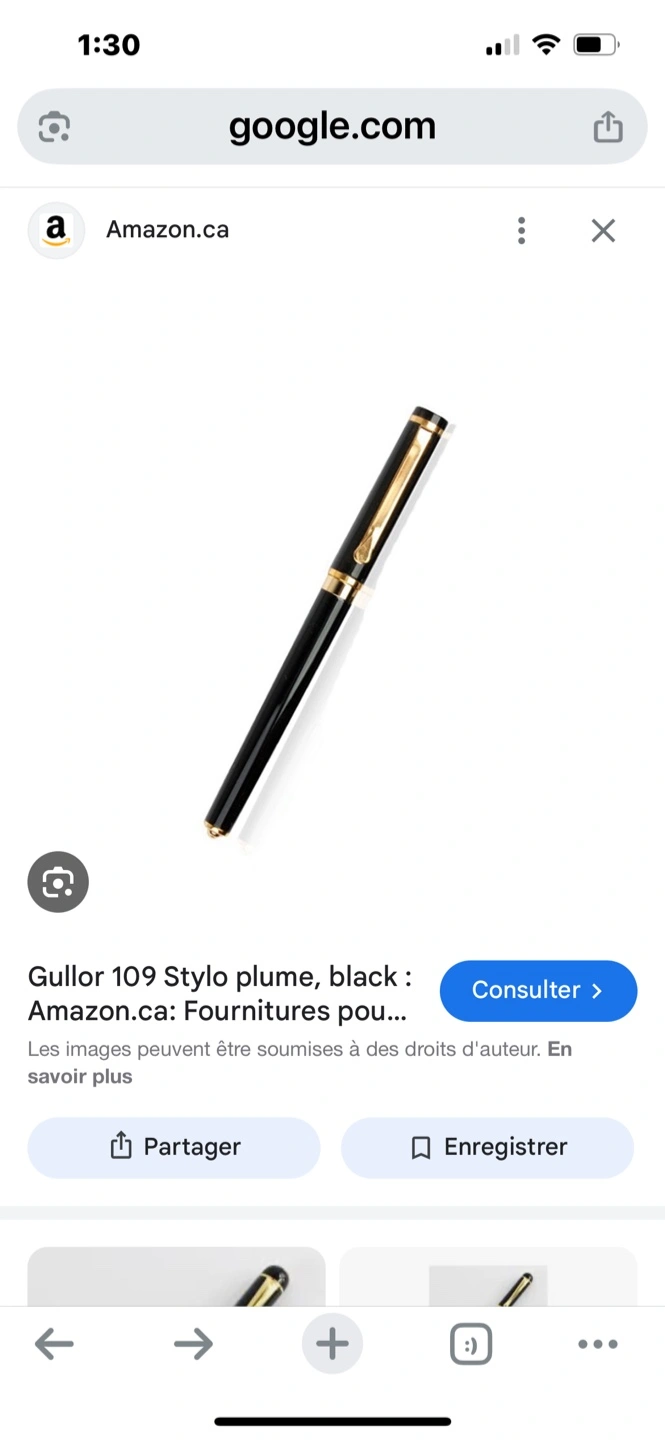This screenshot has width=665, height=1440.
Task: Open the tab switcher
Action: coord(471,1345)
